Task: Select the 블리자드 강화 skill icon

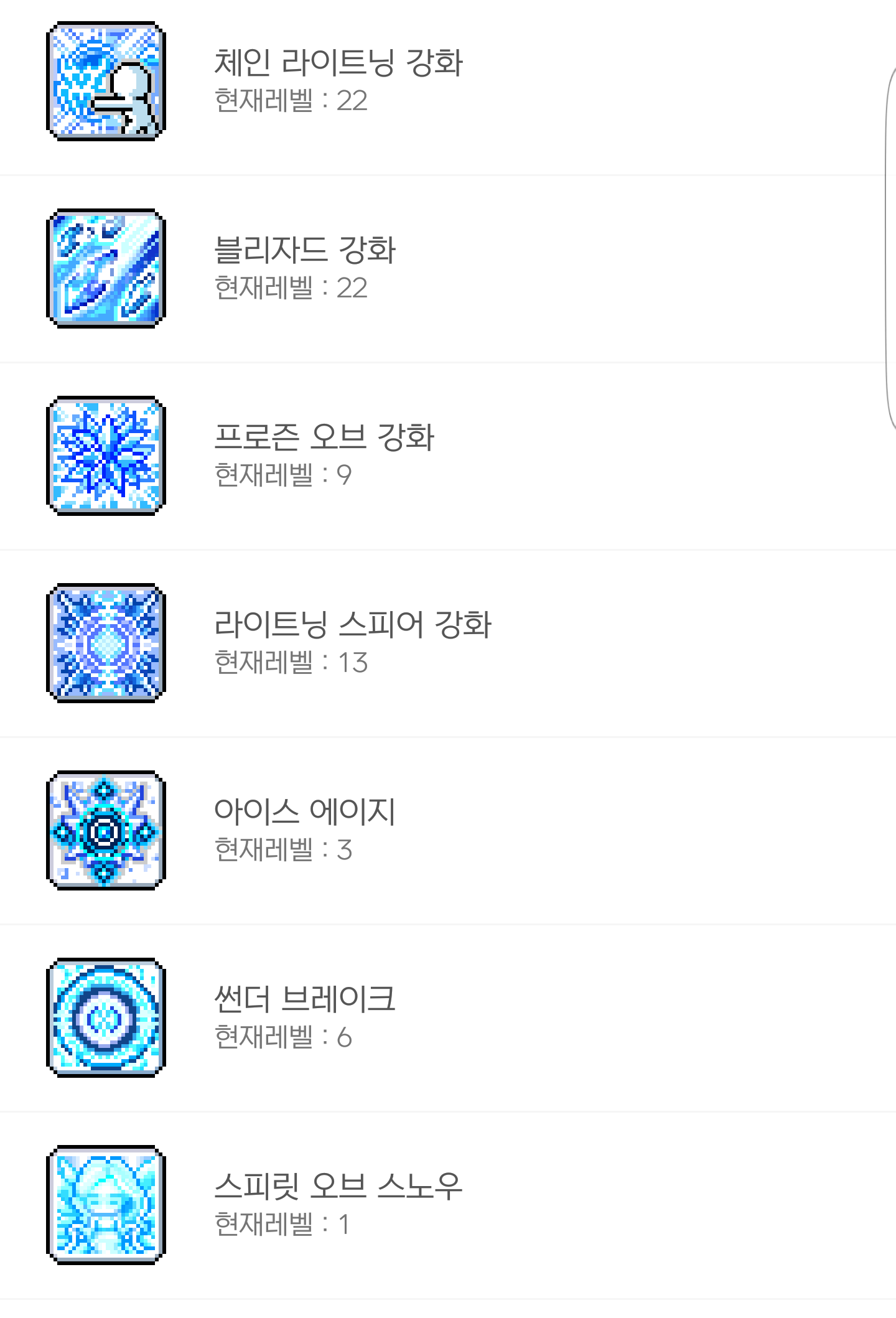Action: 107,268
